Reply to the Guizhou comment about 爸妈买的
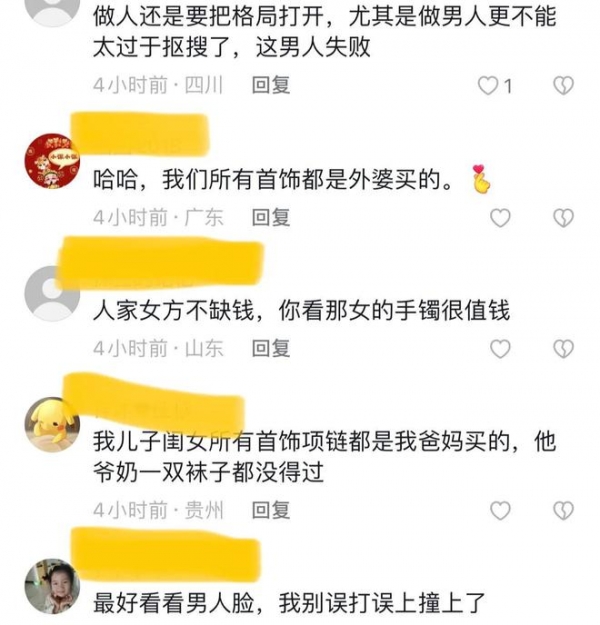Image resolution: width=600 pixels, height=625 pixels. coord(270,511)
